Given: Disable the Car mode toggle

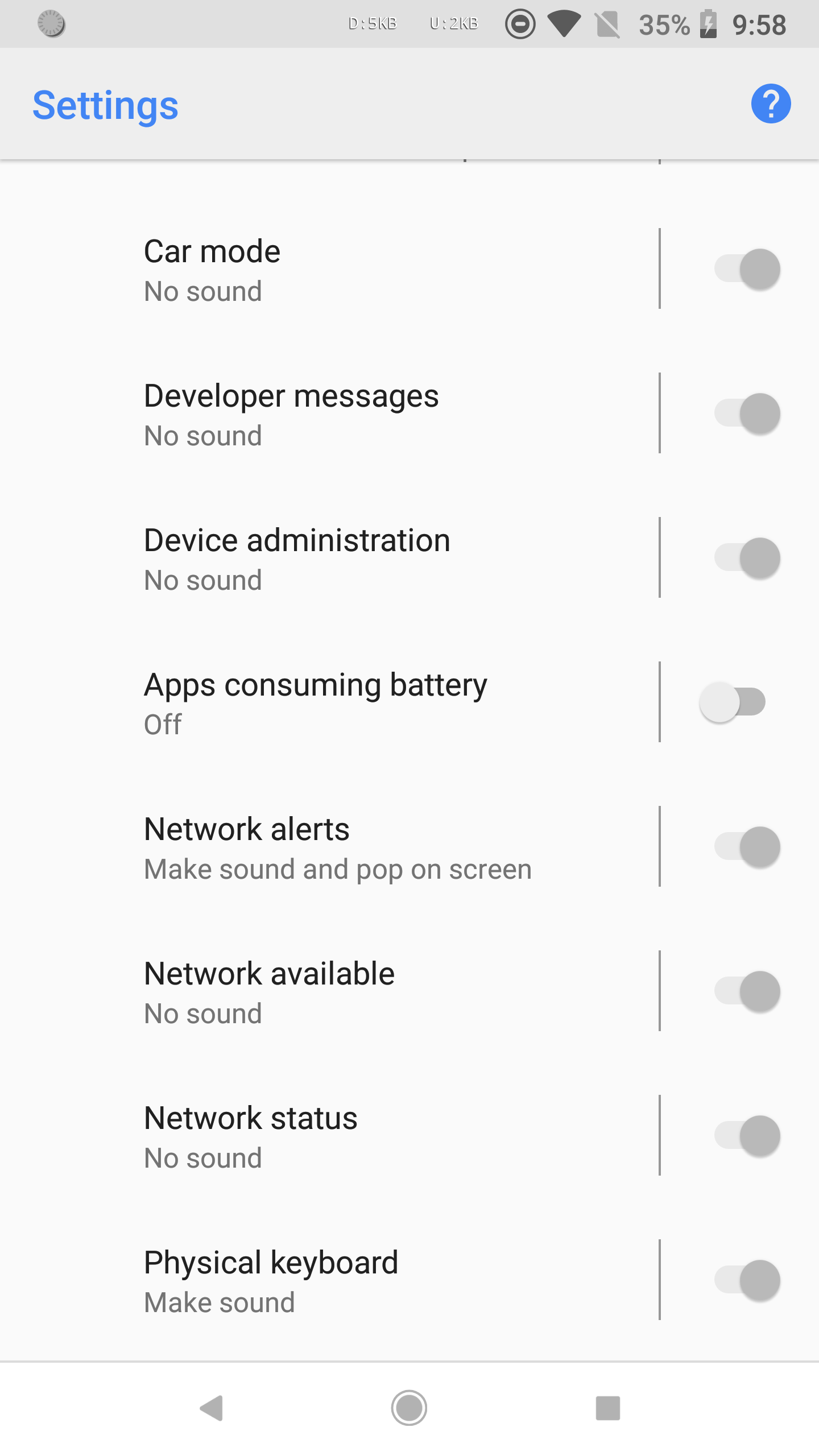Looking at the screenshot, I should 745,269.
